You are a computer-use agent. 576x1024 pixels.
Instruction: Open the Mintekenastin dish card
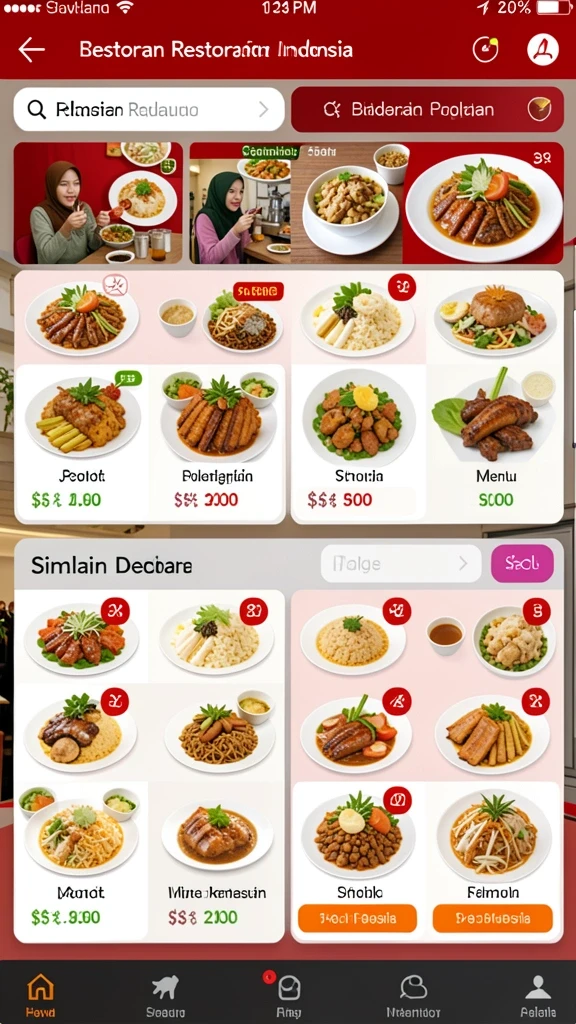pos(217,862)
